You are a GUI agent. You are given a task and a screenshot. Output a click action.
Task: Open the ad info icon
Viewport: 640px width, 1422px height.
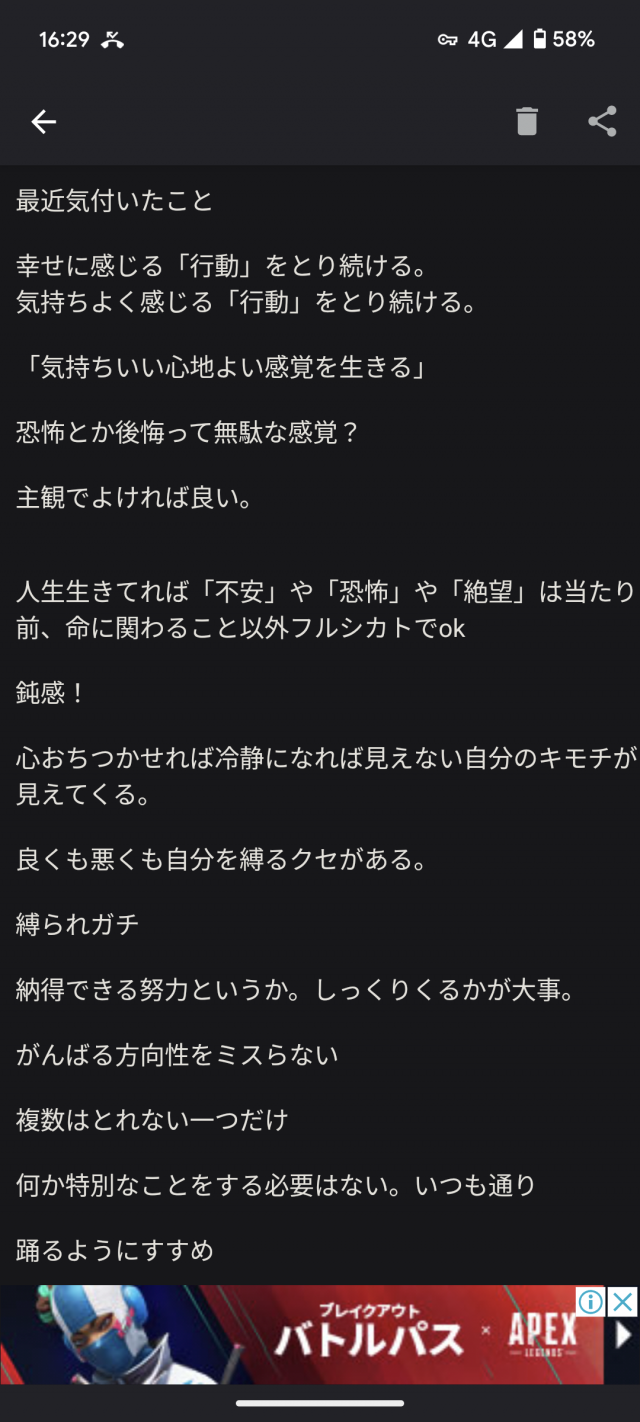click(591, 1301)
